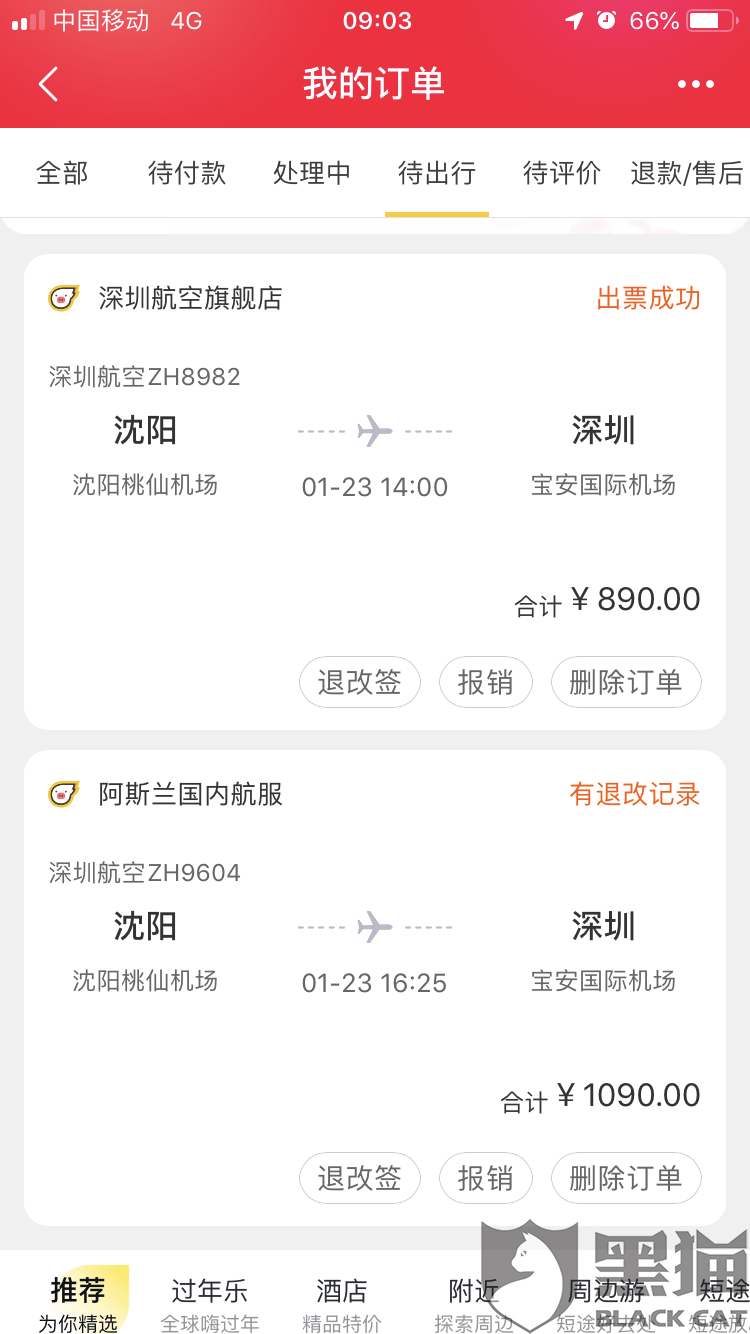Request 报销 for the ¥890.00 order
Image resolution: width=750 pixels, height=1334 pixels.
pyautogui.click(x=486, y=682)
